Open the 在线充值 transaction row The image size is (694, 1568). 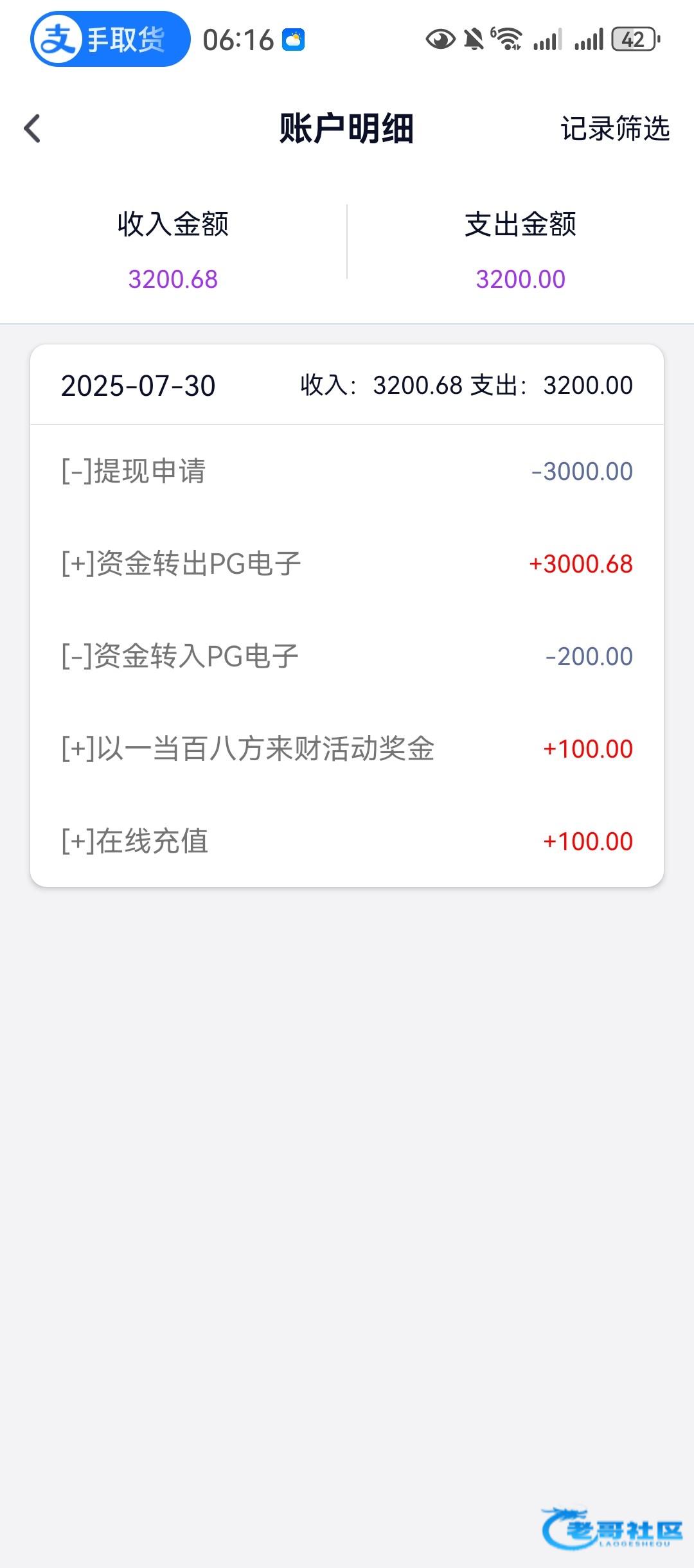[347, 841]
